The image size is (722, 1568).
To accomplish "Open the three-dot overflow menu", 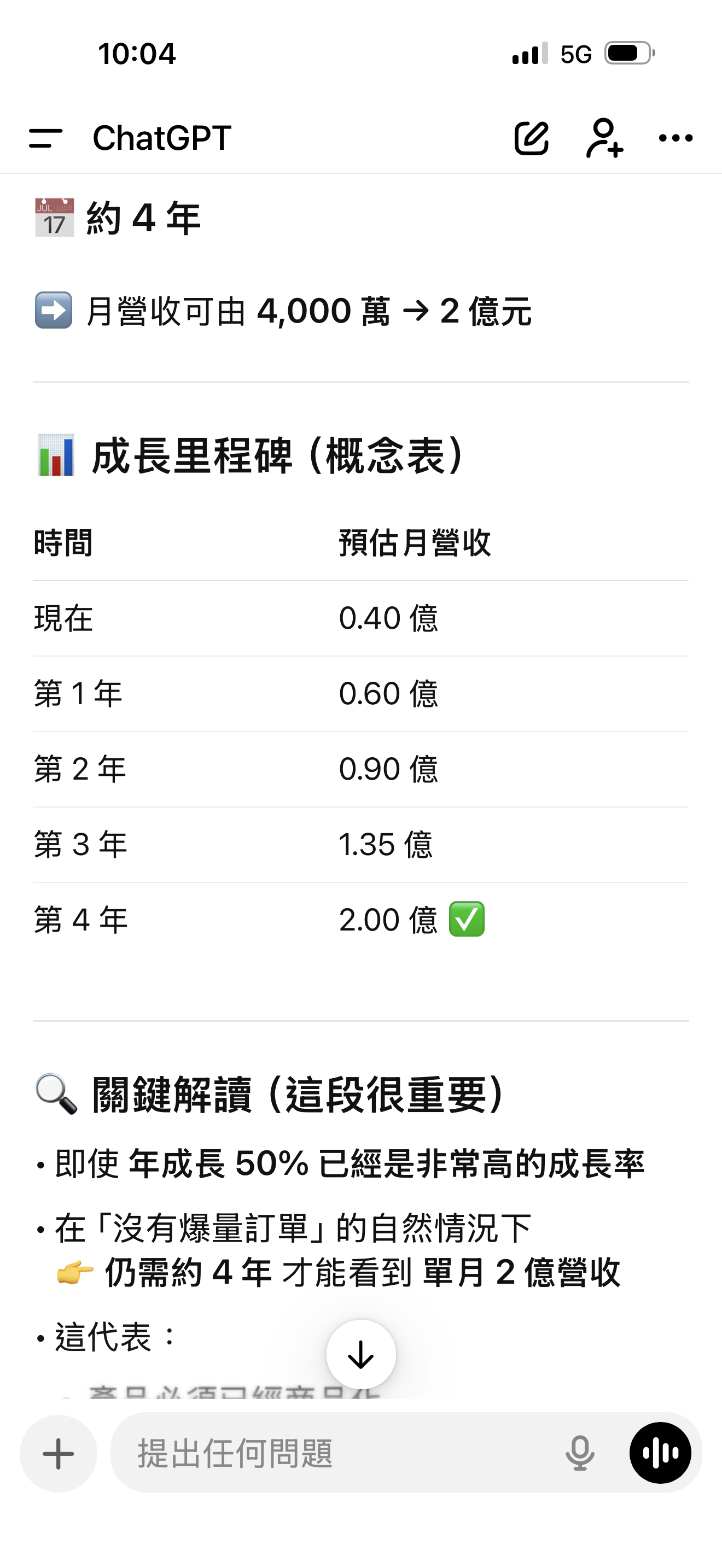I will tap(676, 138).
